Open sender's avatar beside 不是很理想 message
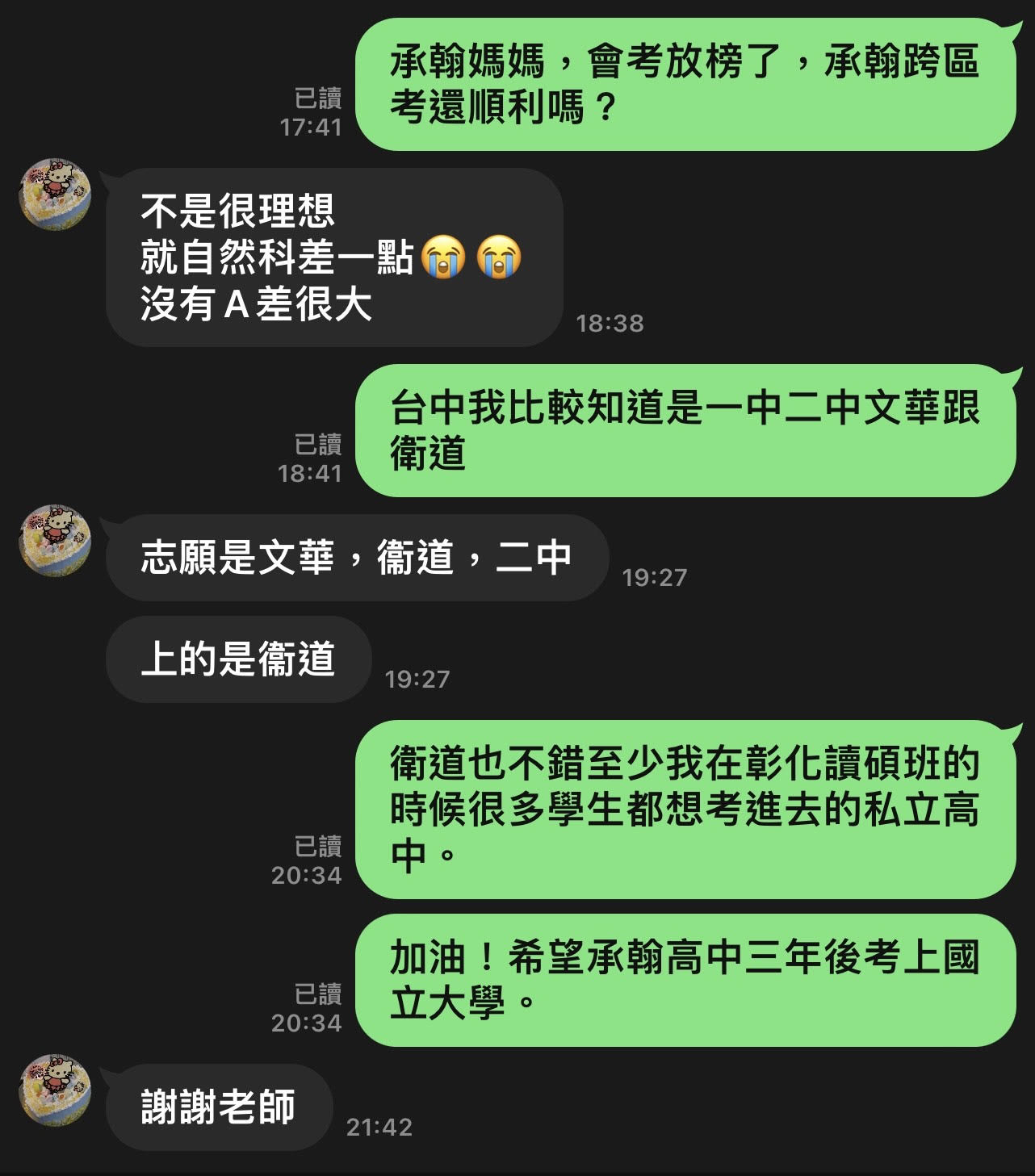Screen dimensions: 1035x1176 [54, 195]
